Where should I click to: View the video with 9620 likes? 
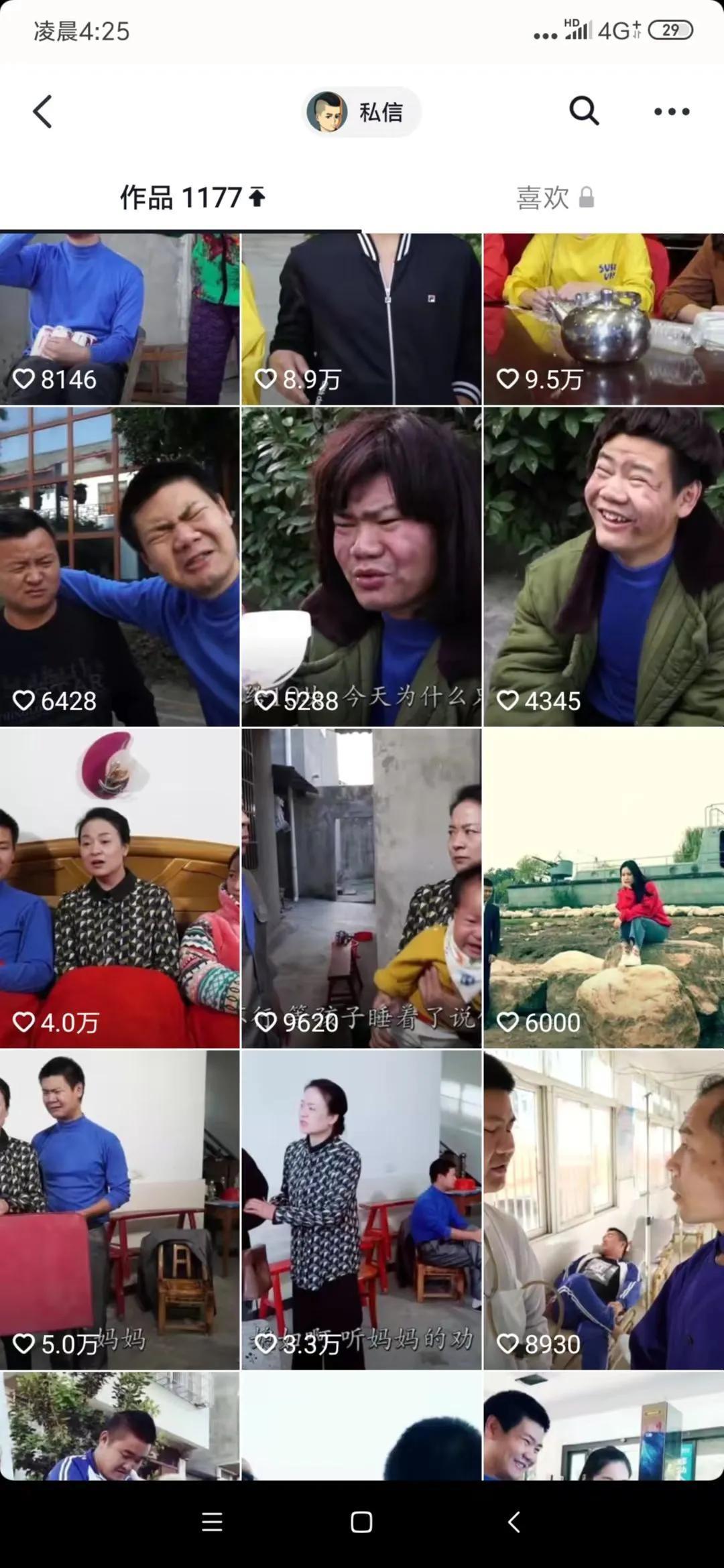[x=361, y=889]
